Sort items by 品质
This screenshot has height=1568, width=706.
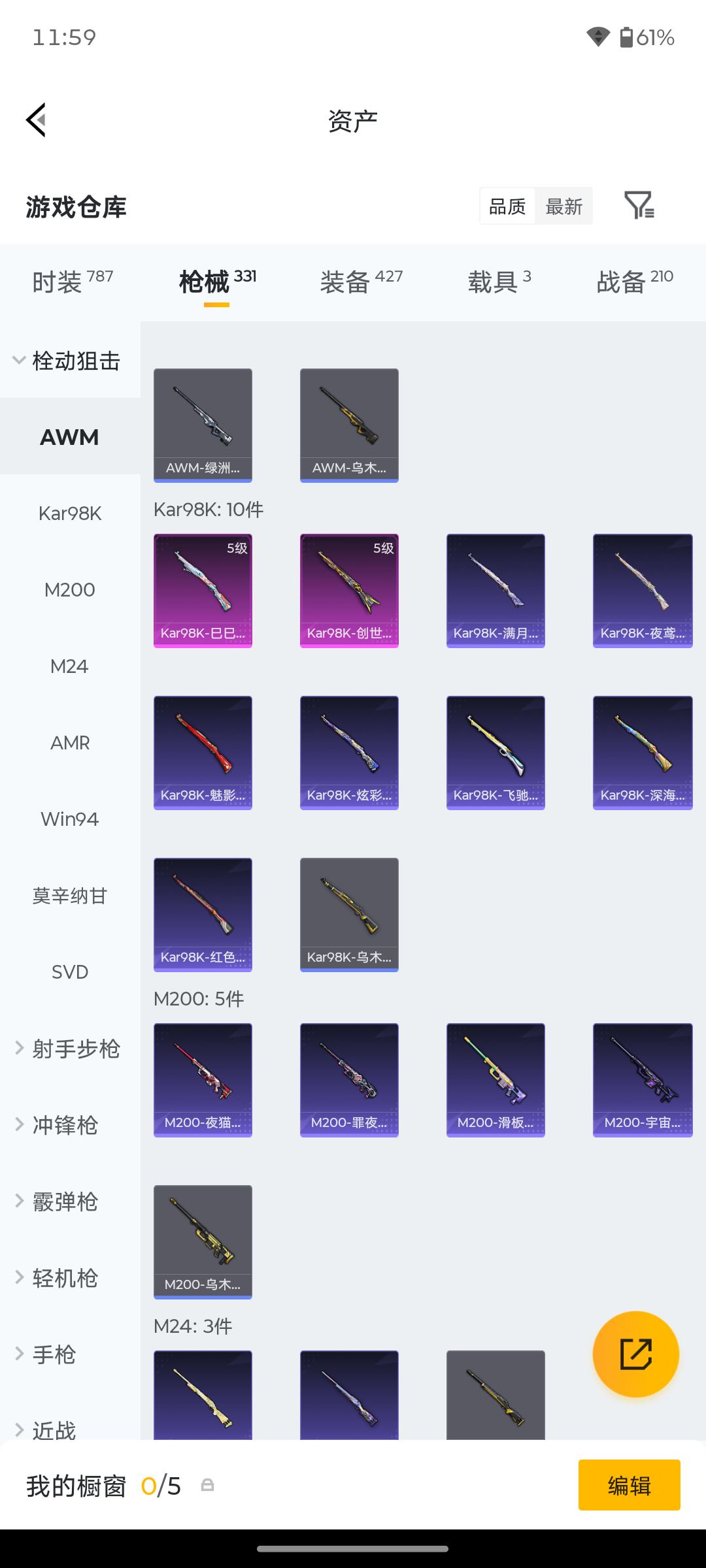pos(507,206)
